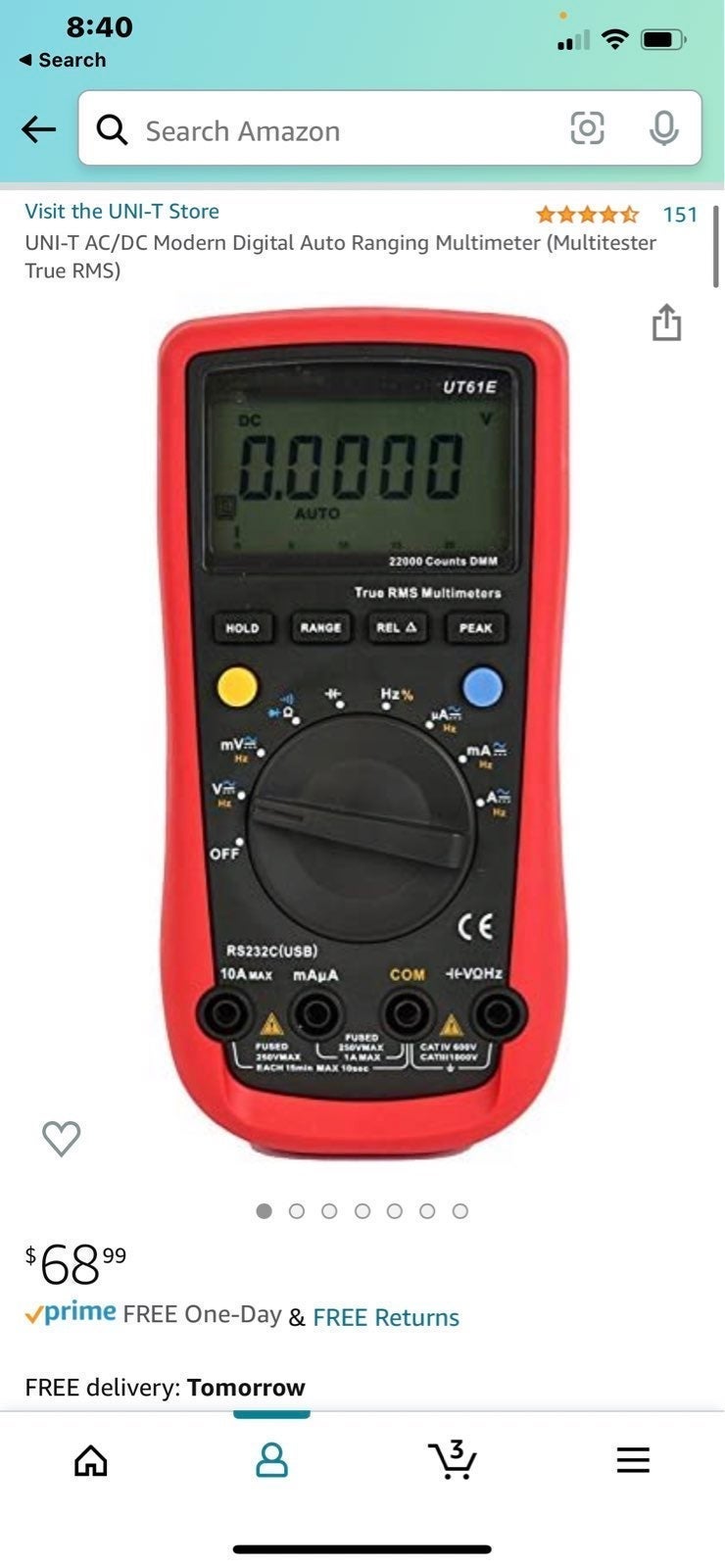The height and width of the screenshot is (1568, 725).
Task: Go back with the arrow icon
Action: (38, 128)
